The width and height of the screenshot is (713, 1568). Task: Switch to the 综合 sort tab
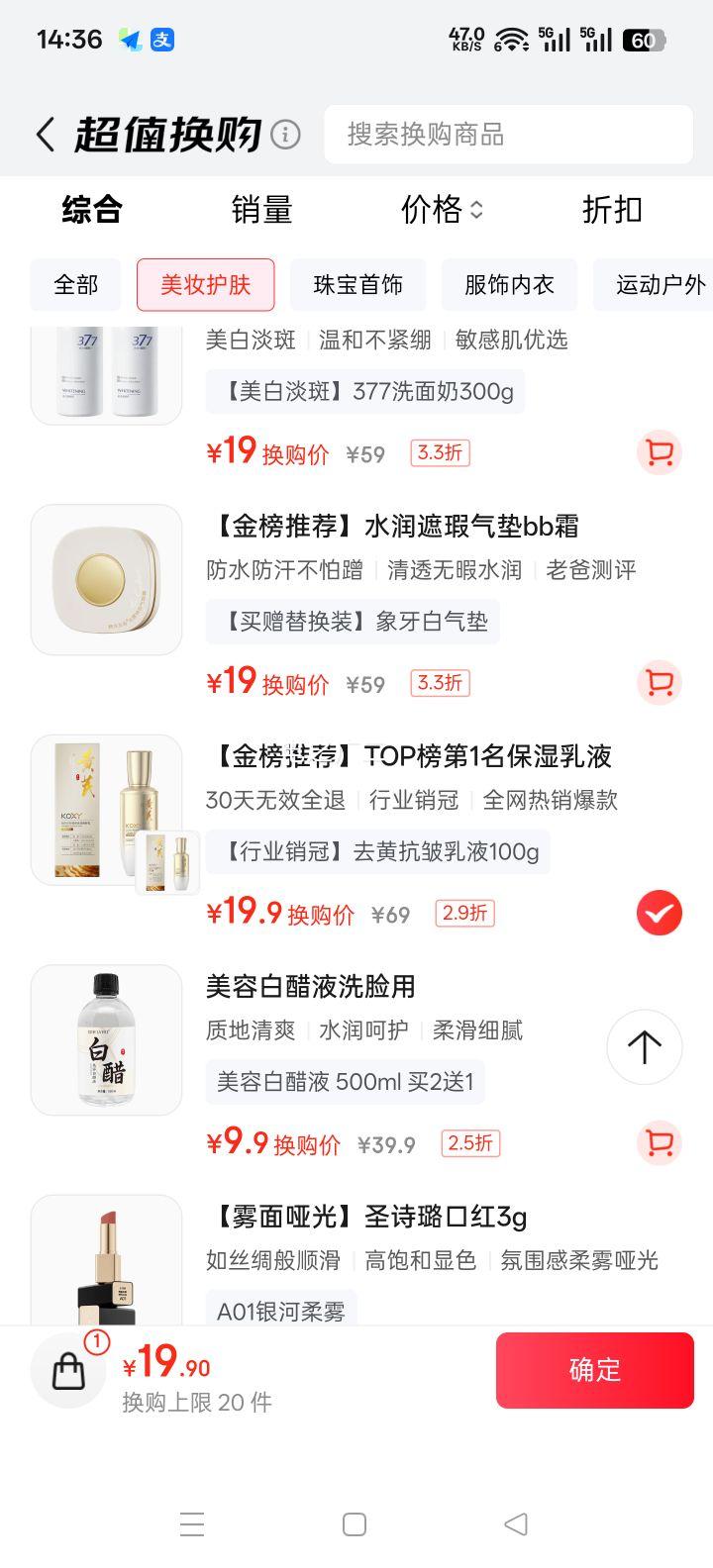pyautogui.click(x=91, y=210)
